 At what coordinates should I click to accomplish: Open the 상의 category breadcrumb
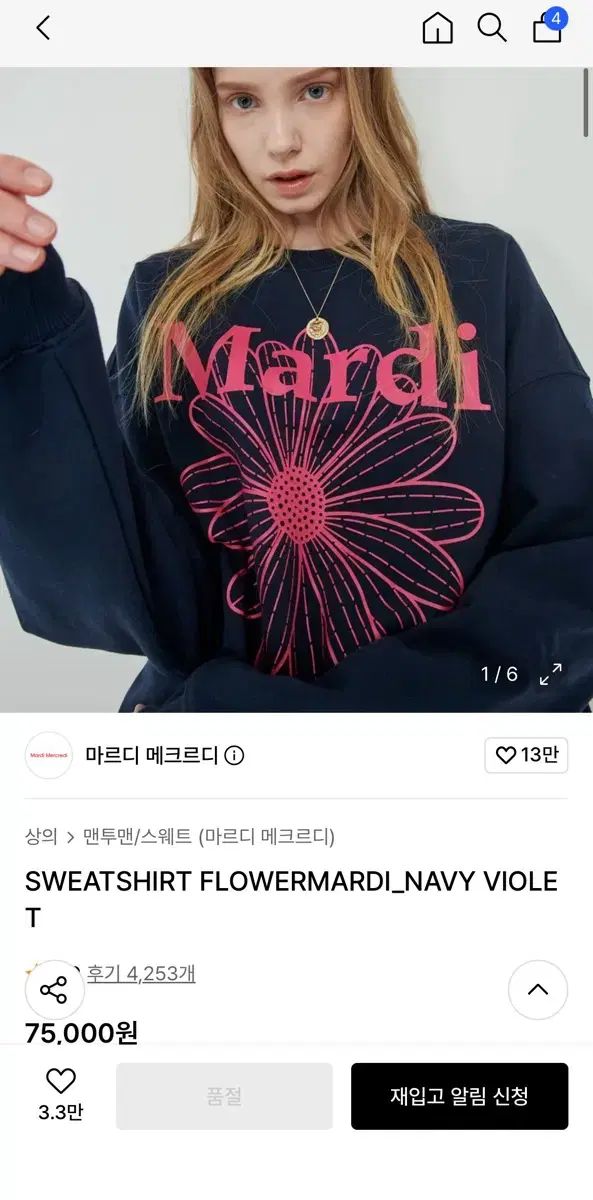41,836
